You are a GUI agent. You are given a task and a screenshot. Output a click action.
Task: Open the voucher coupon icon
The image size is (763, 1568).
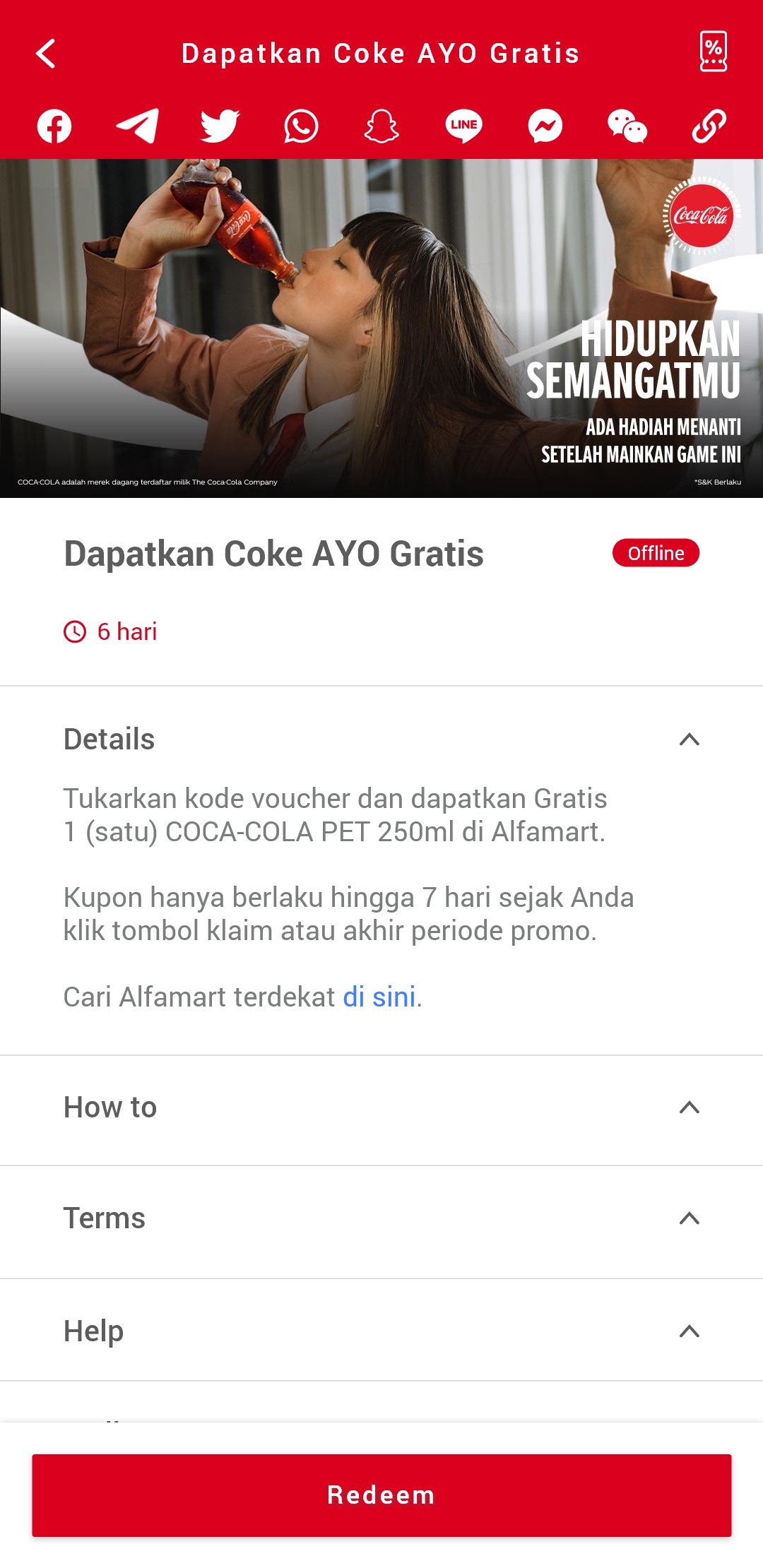click(713, 52)
